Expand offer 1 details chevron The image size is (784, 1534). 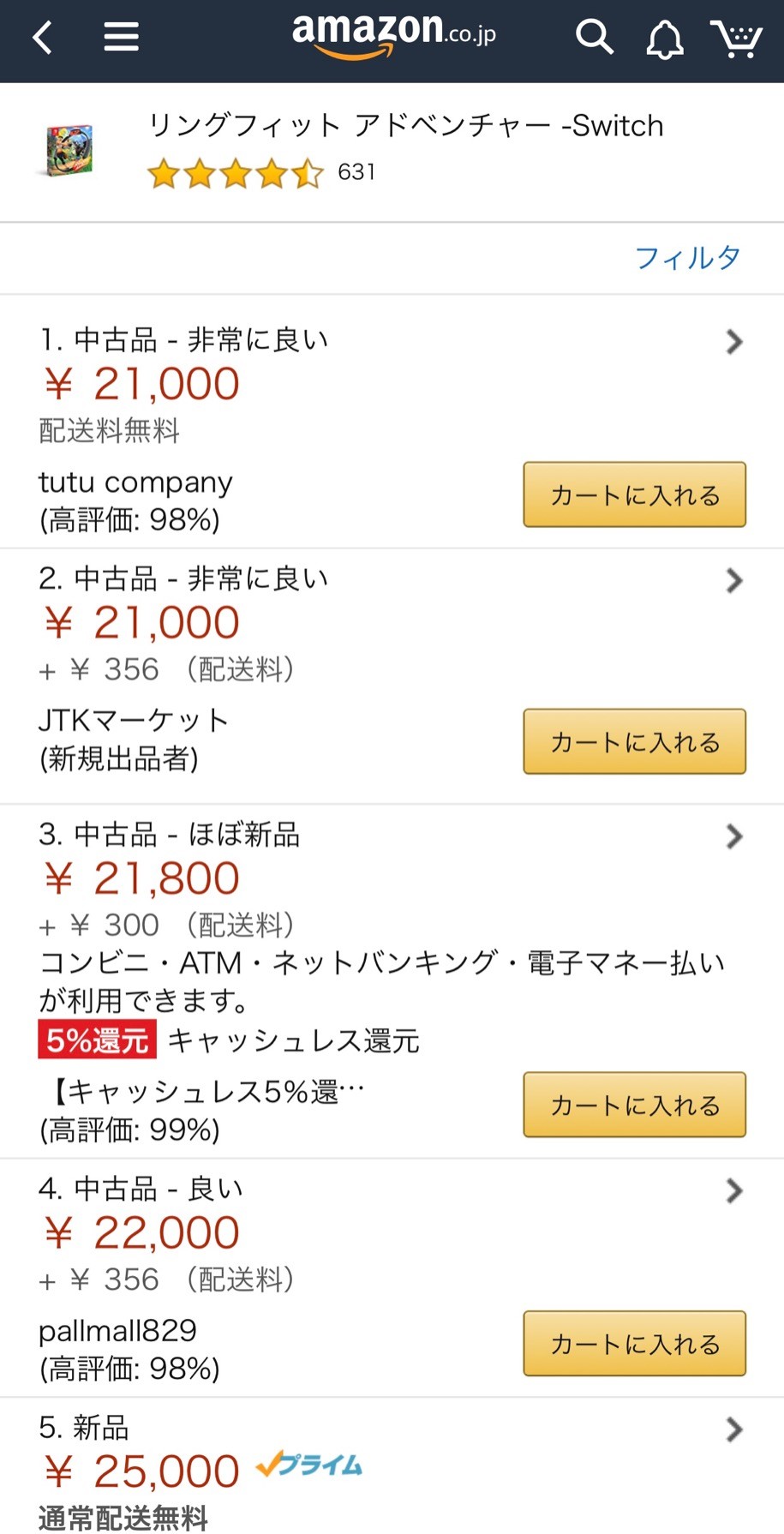(x=733, y=342)
